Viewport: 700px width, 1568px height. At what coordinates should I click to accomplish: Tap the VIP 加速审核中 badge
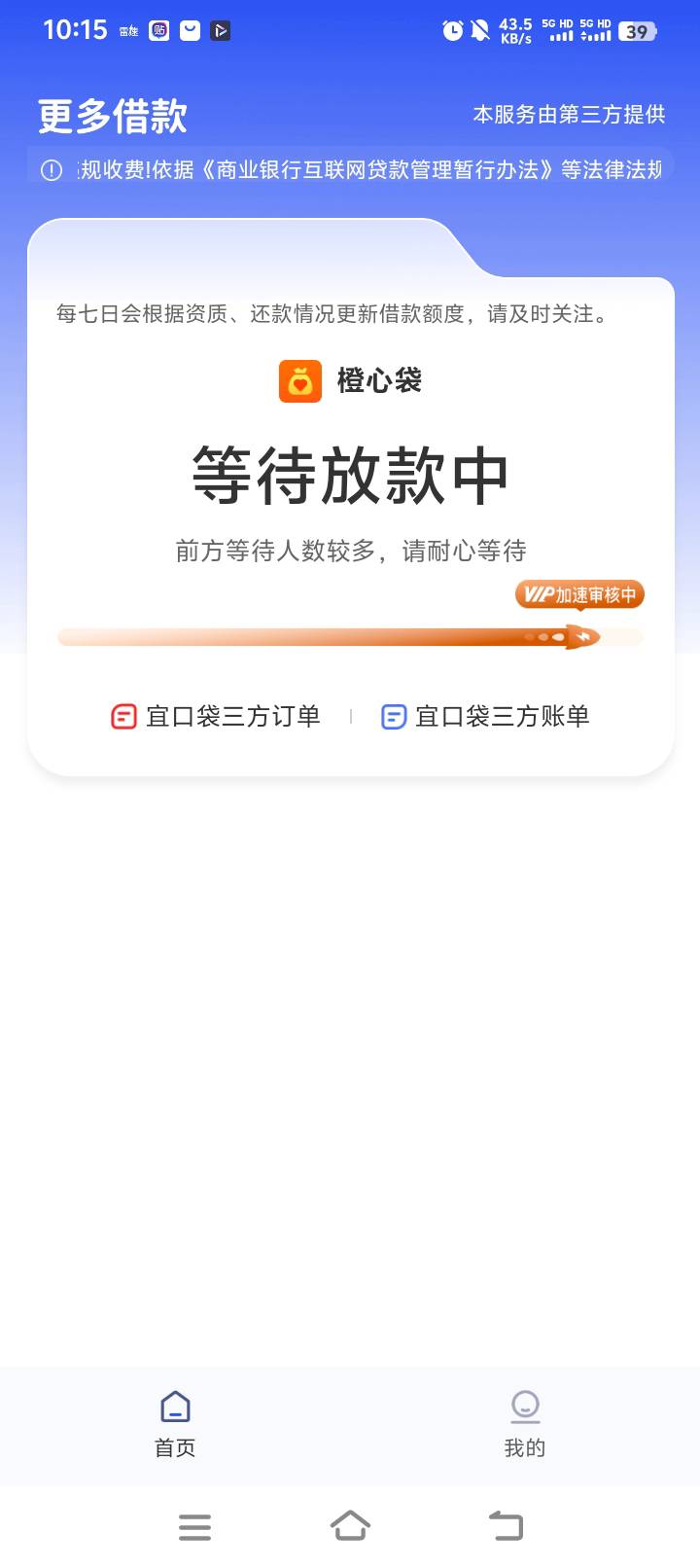point(579,594)
